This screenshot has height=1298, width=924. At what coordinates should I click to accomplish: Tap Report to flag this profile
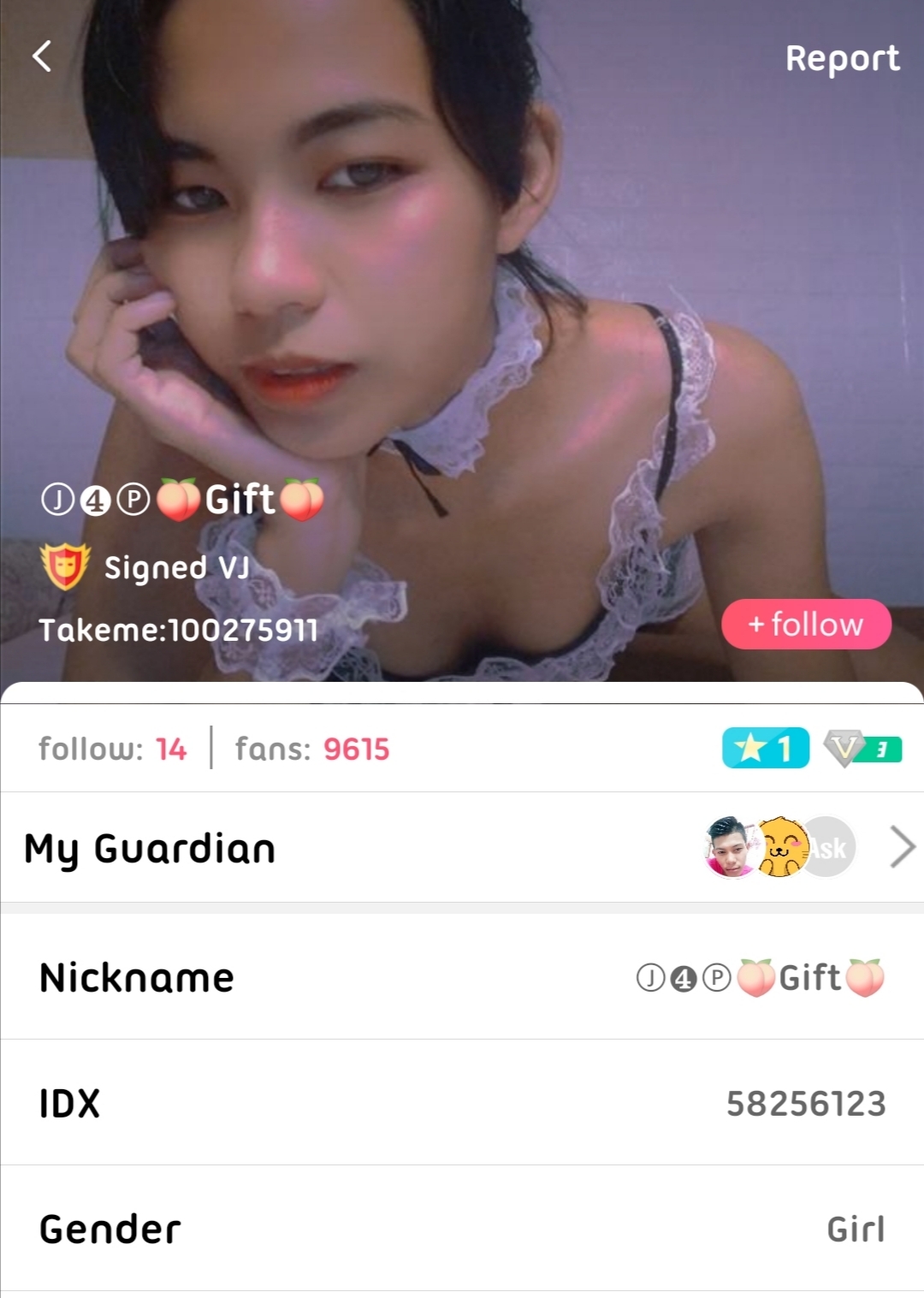(842, 58)
